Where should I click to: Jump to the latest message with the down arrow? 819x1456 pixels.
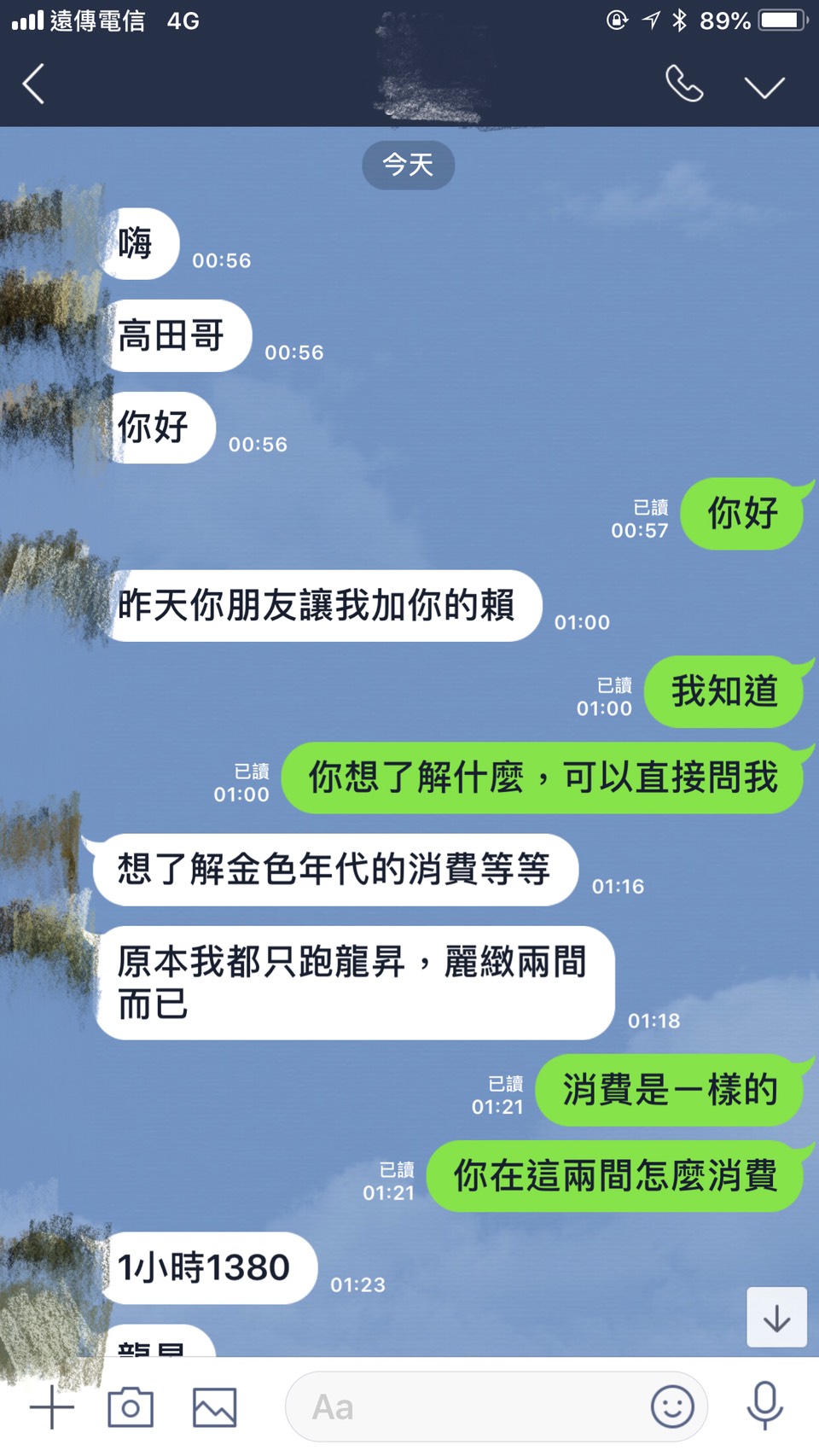(x=776, y=1317)
